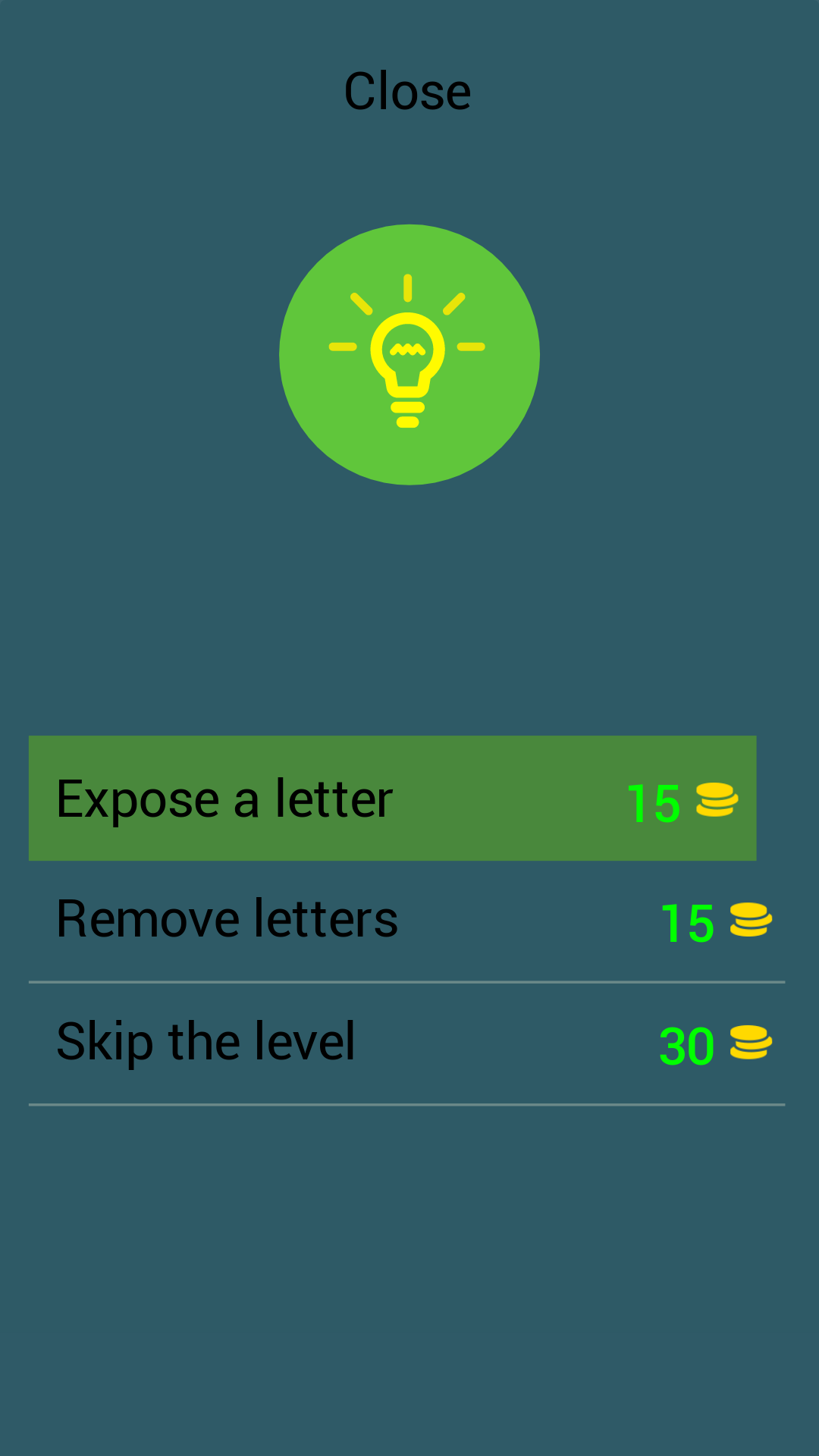This screenshot has width=819, height=1456.
Task: Close the hints screen
Action: 407,92
